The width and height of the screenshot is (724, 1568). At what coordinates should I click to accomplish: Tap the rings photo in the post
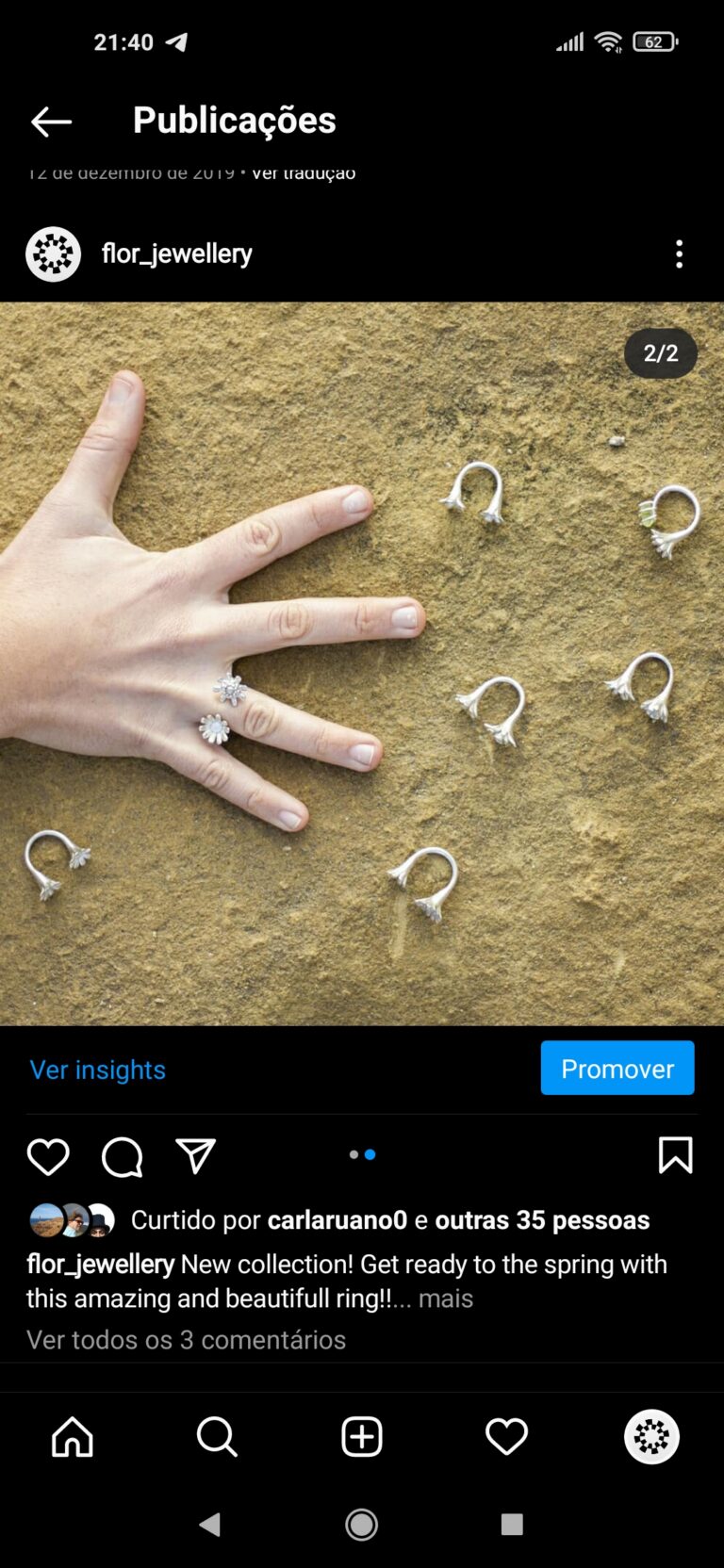tap(362, 663)
